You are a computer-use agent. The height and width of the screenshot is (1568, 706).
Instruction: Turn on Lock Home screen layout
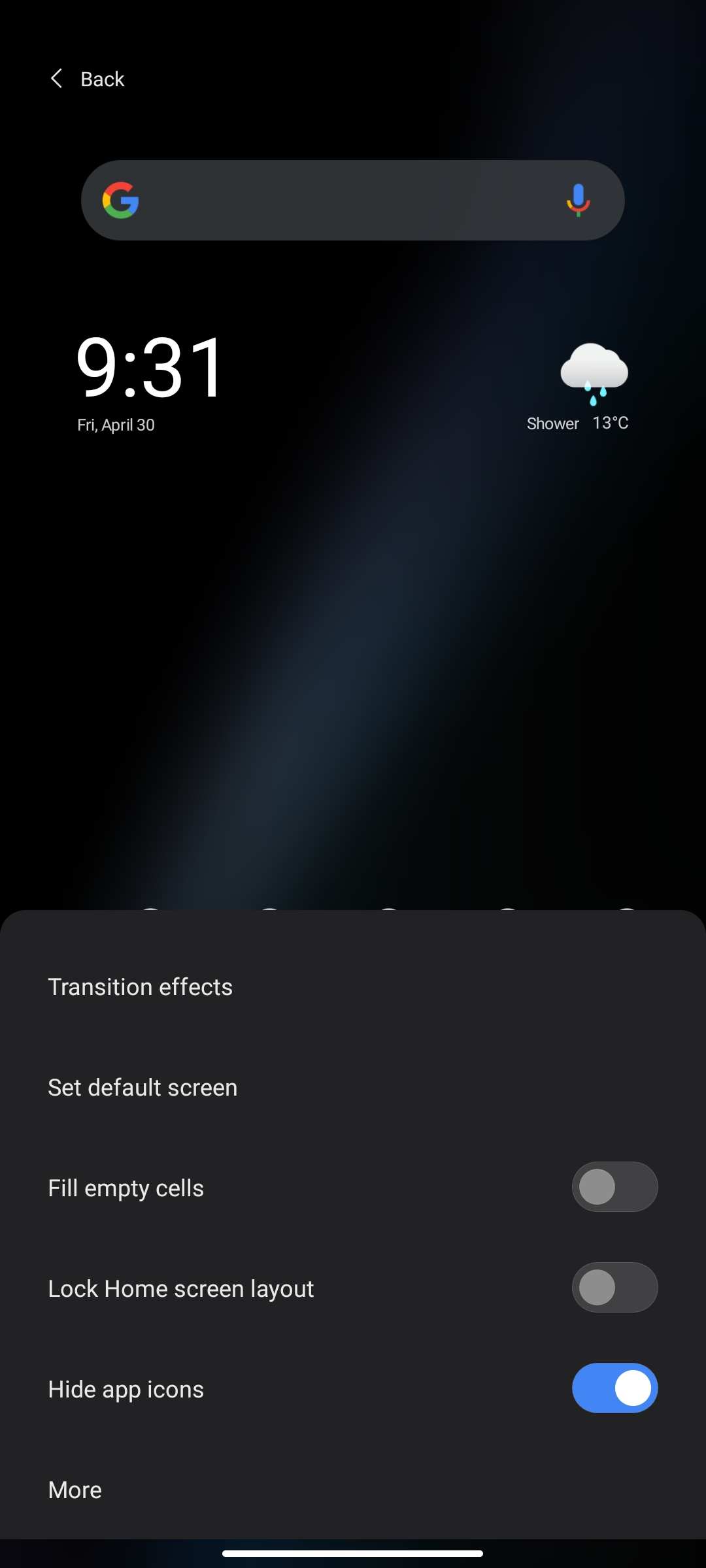(614, 1288)
